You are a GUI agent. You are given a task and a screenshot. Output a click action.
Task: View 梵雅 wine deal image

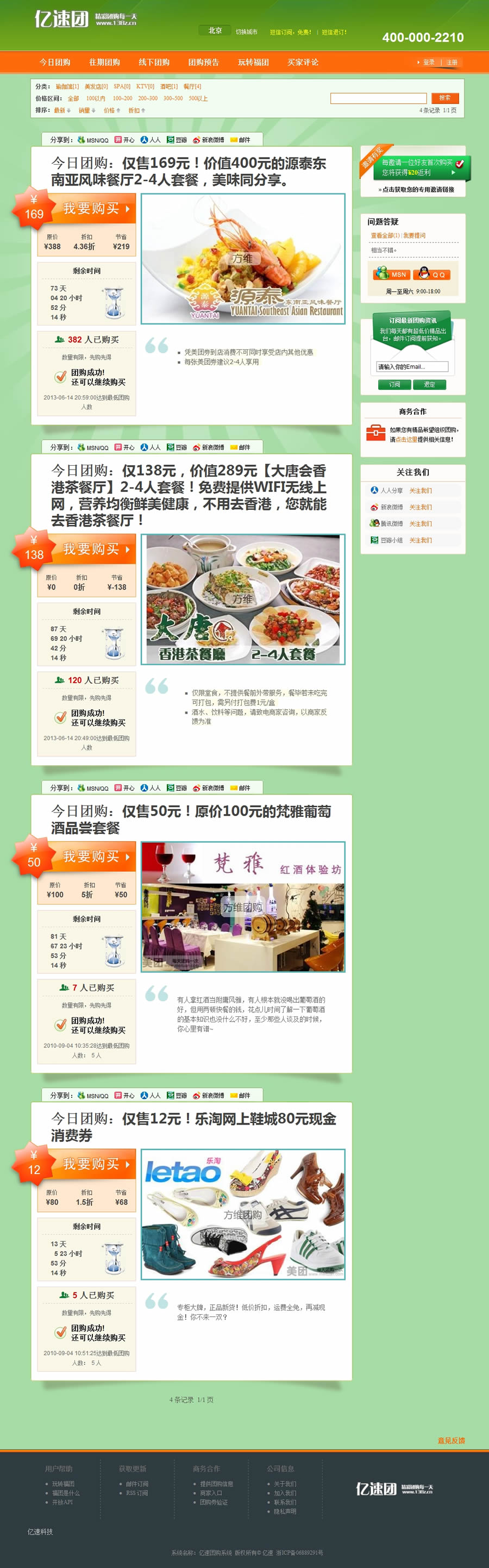click(243, 907)
